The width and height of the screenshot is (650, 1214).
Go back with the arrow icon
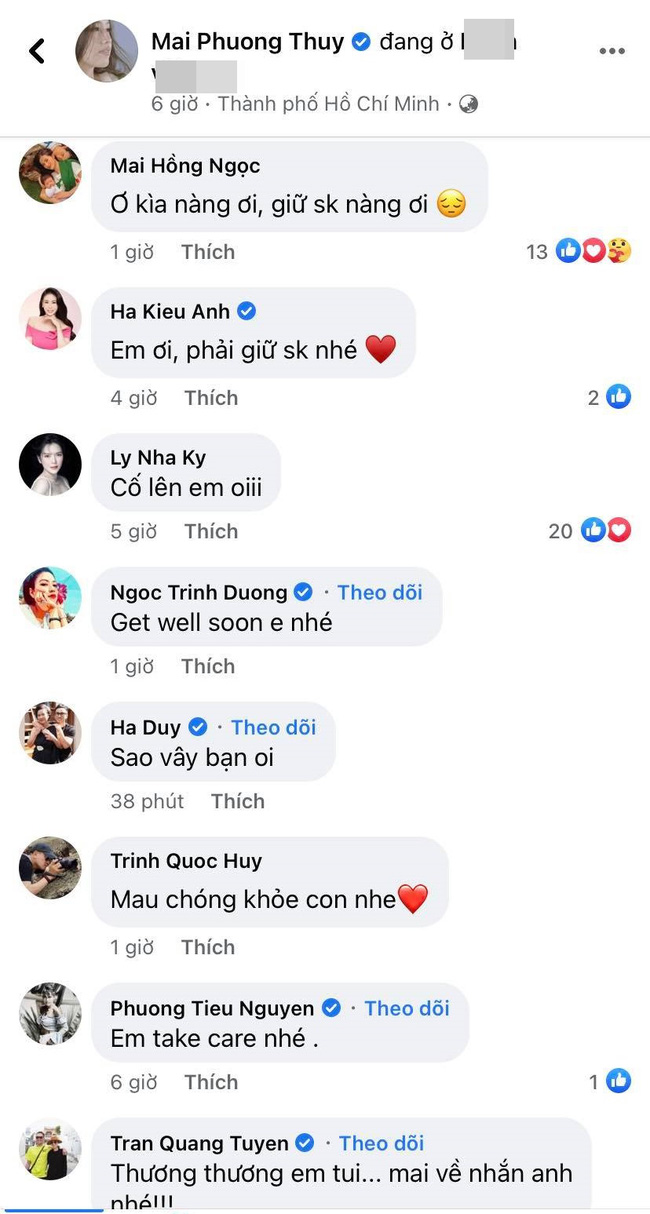[37, 51]
